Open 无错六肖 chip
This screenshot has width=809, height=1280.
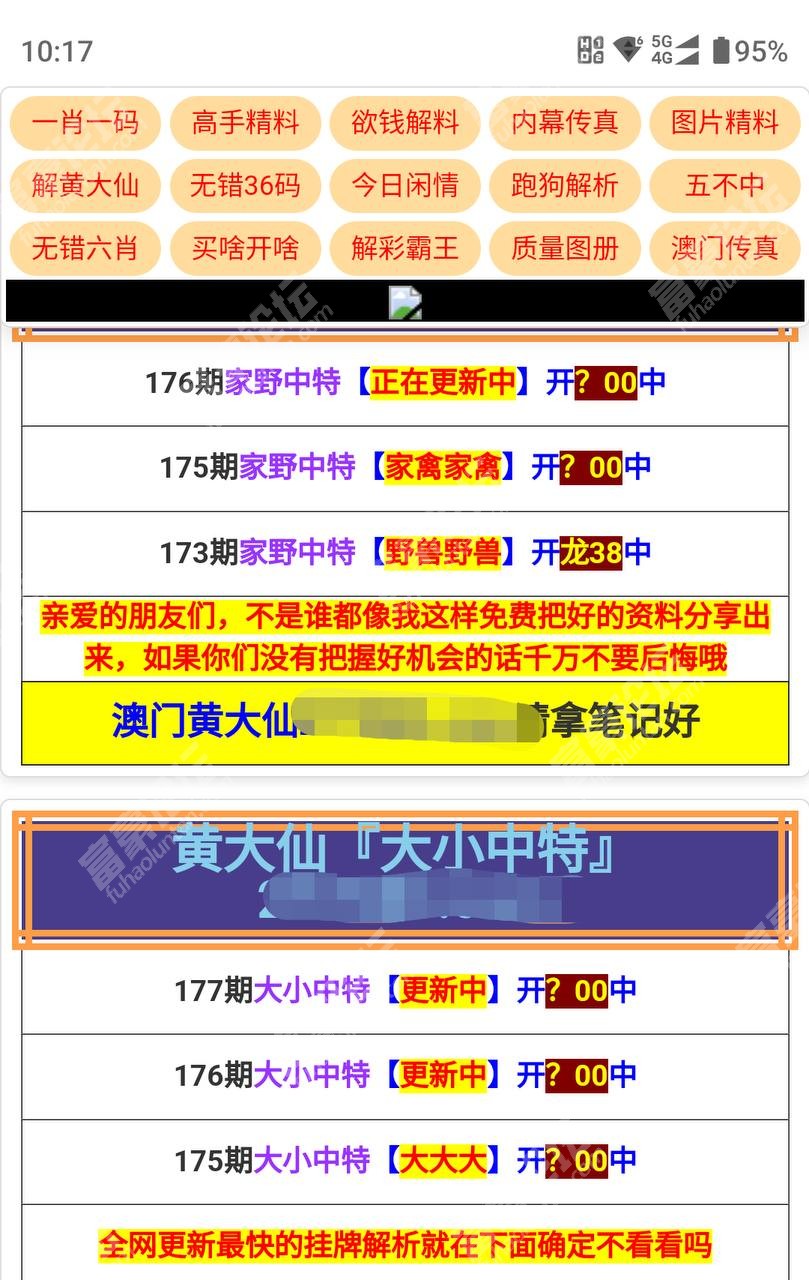(x=85, y=248)
